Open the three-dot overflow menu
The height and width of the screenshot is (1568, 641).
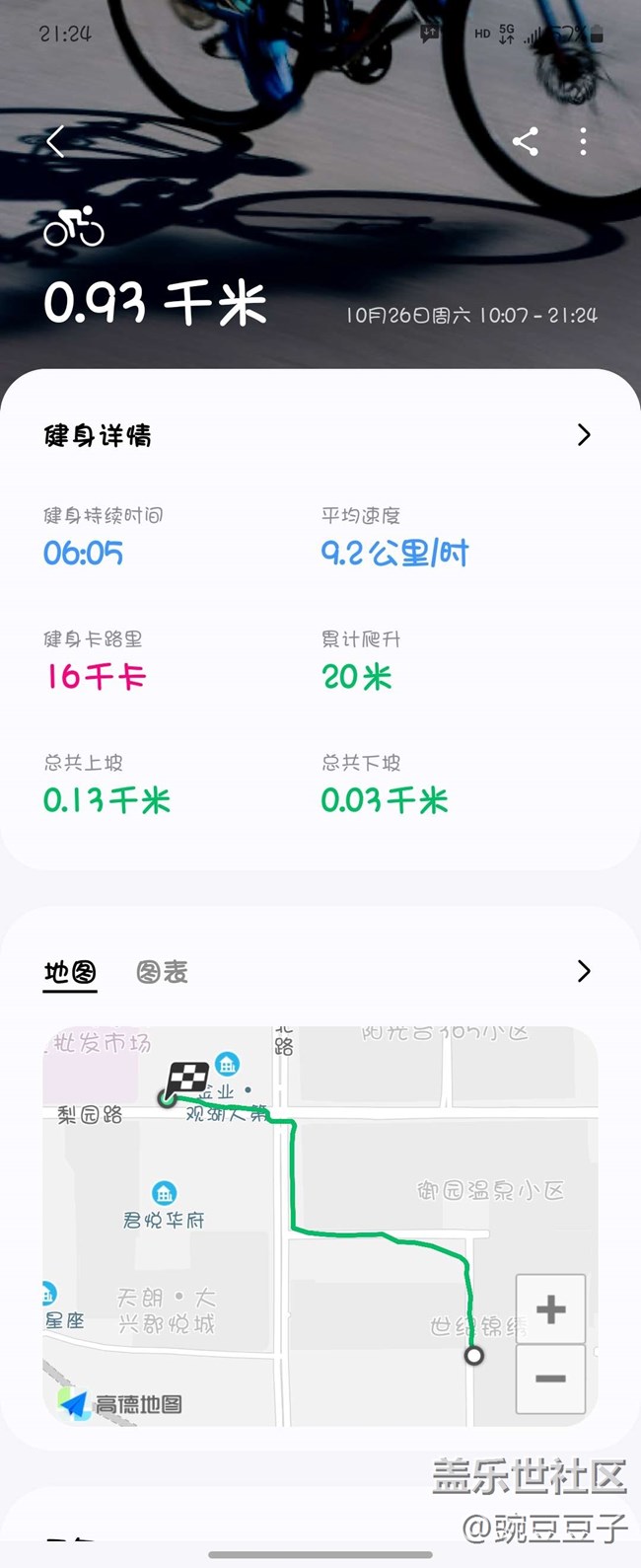(583, 142)
